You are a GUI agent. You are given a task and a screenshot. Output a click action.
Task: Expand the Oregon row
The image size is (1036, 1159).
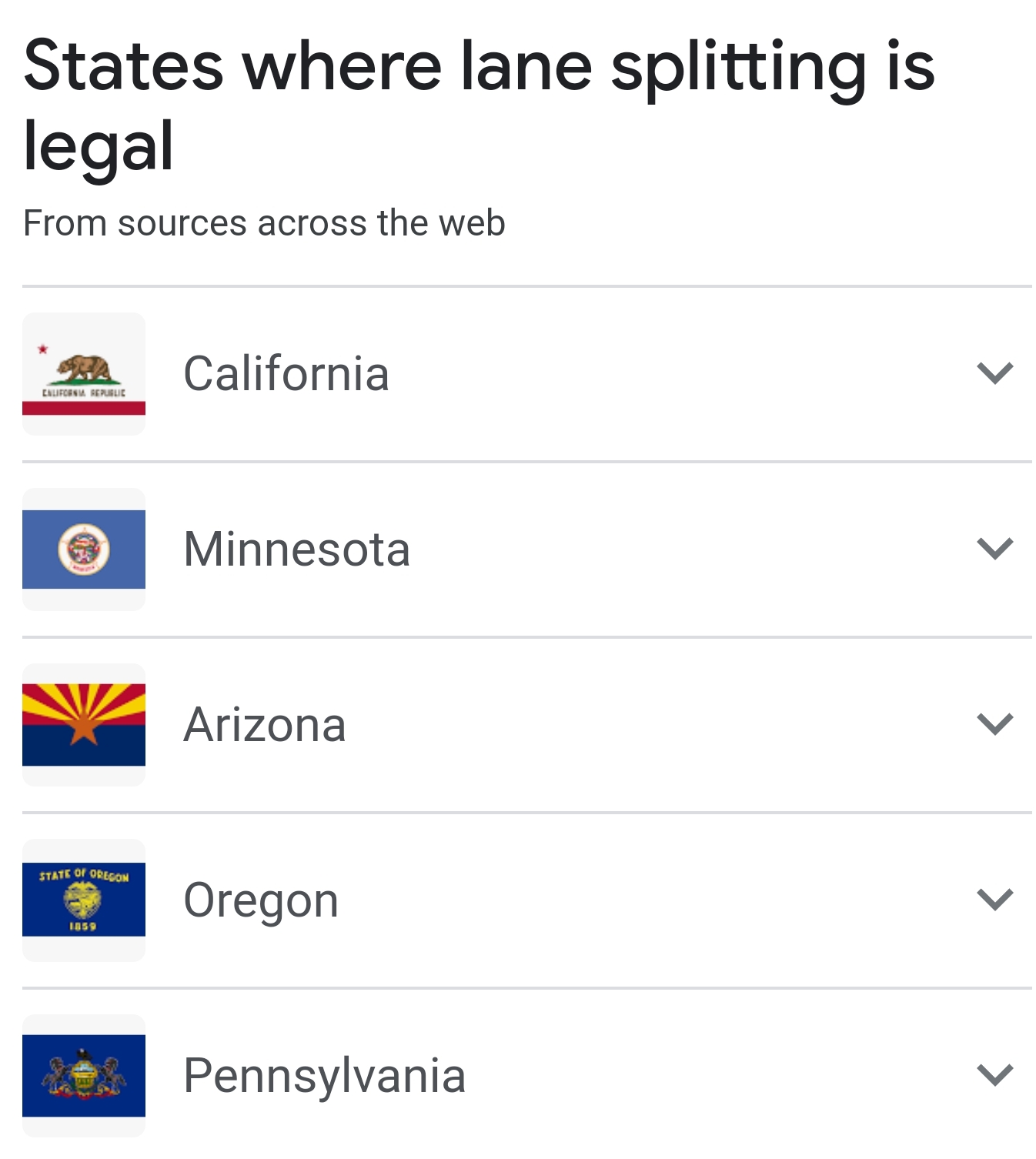point(994,900)
